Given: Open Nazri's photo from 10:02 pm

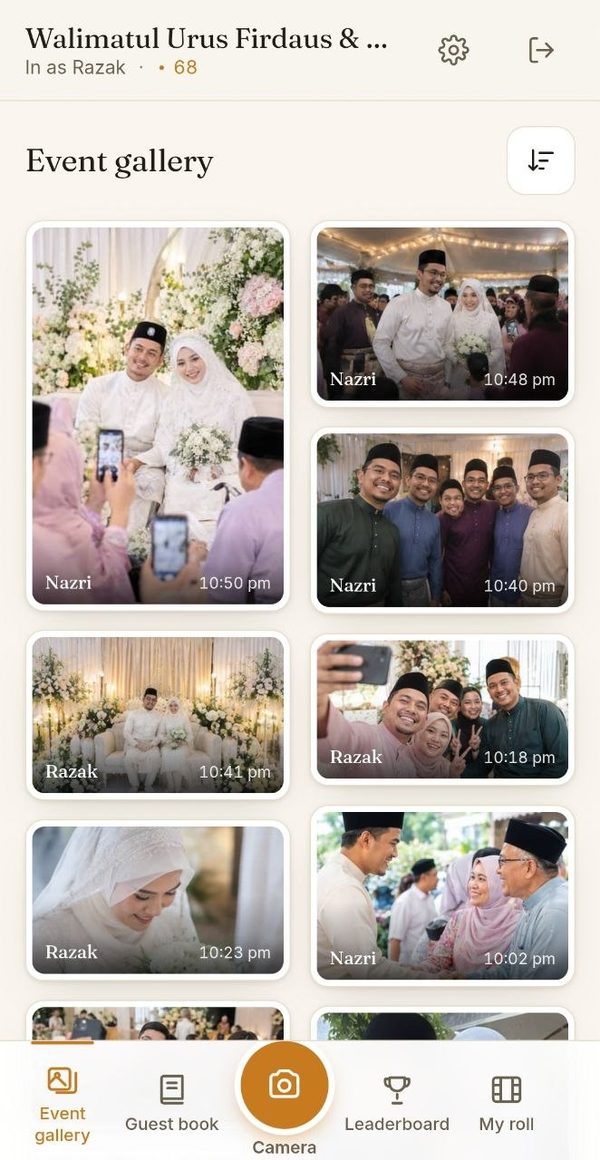Looking at the screenshot, I should pos(442,896).
